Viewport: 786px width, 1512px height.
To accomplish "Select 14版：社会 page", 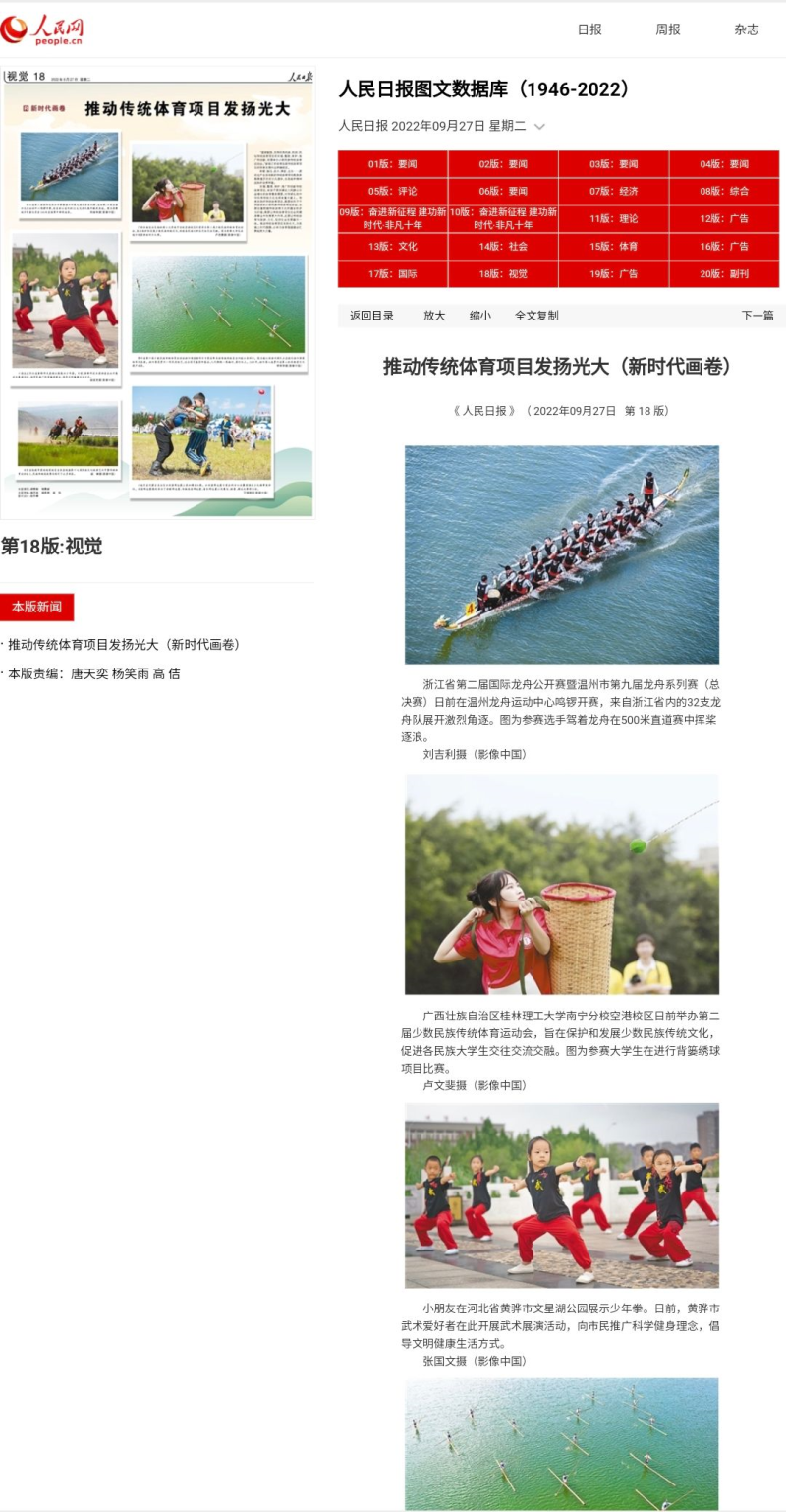I will (503, 246).
